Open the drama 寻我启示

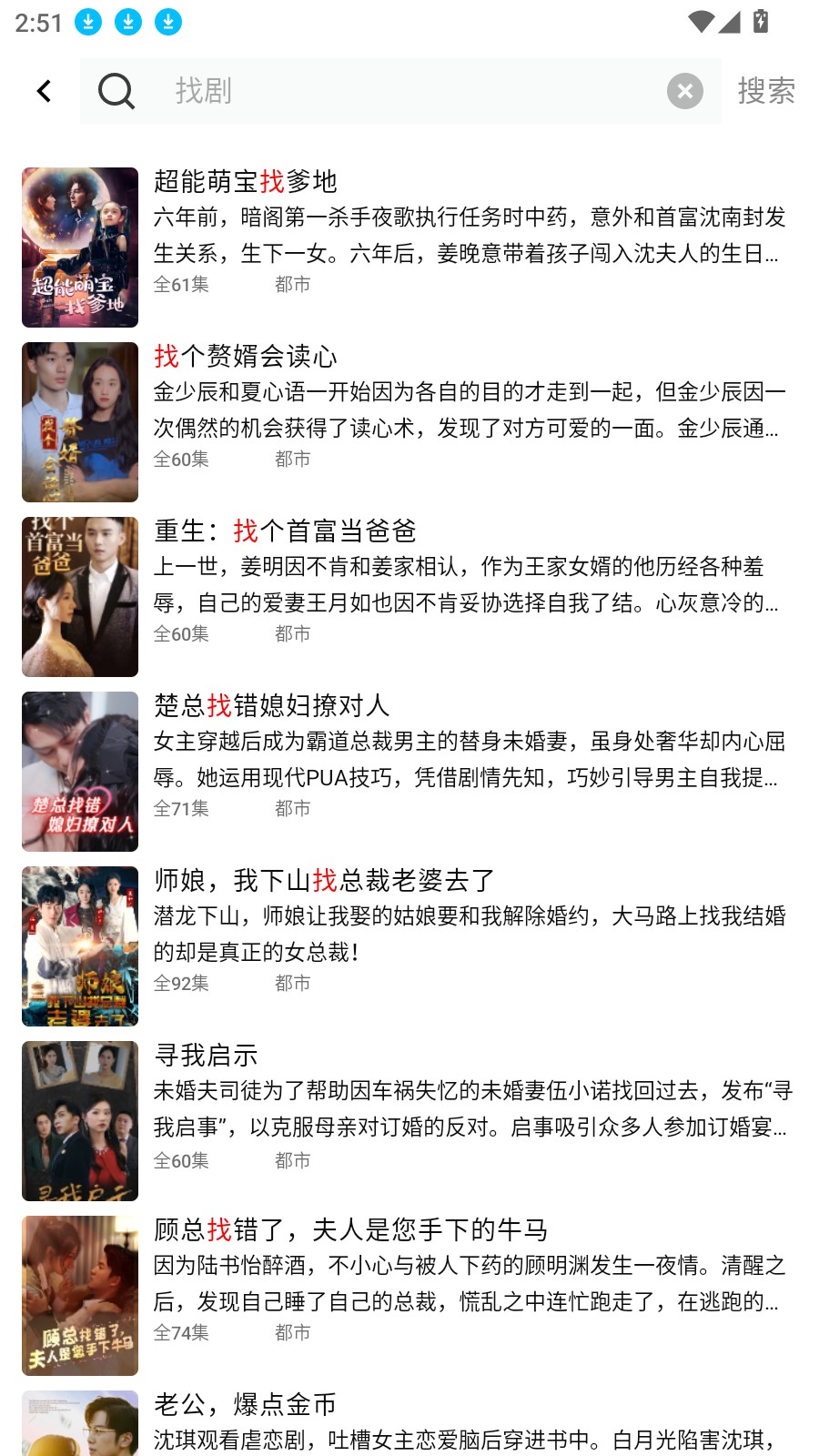pos(205,1055)
